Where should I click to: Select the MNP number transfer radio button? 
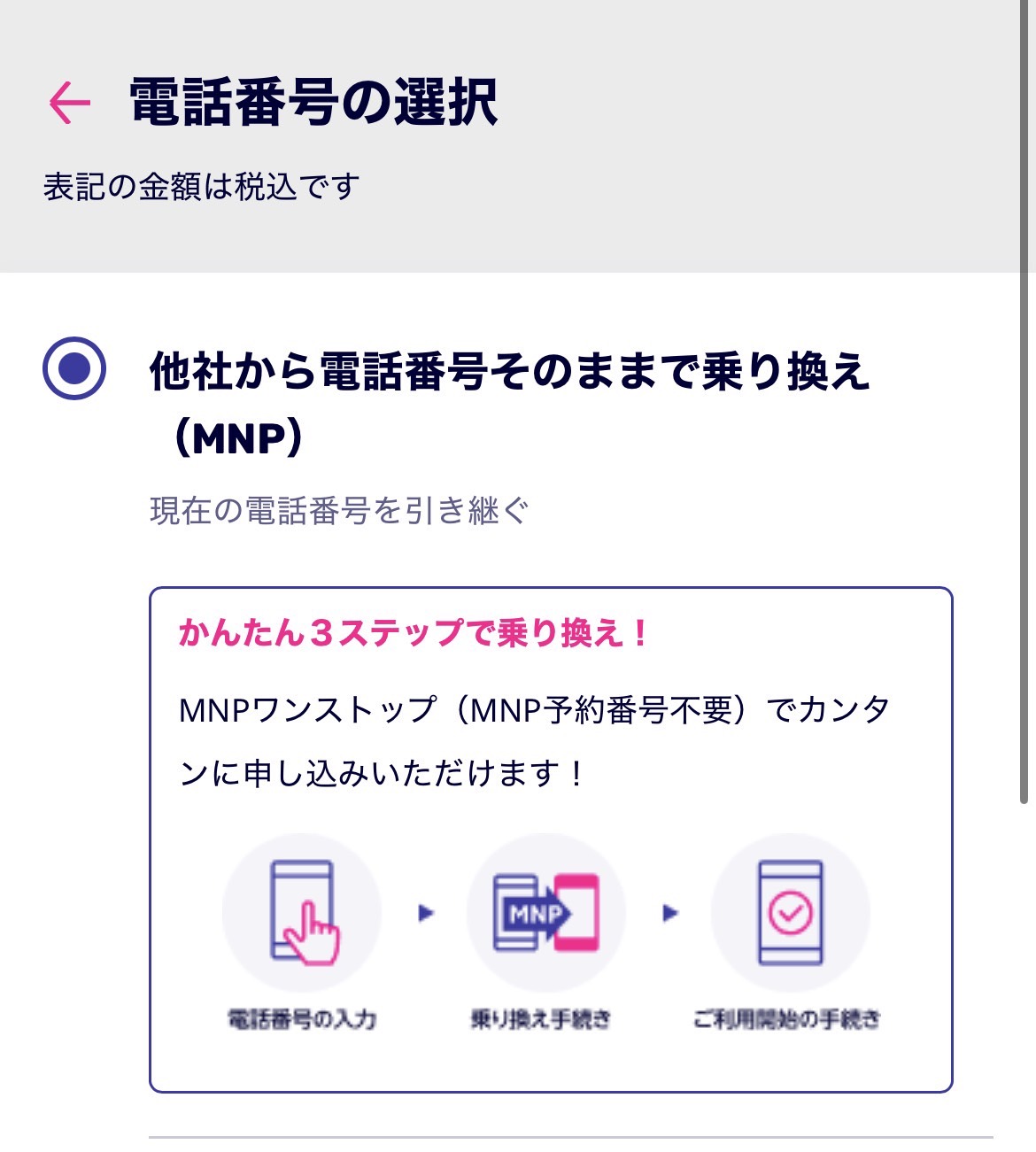coord(74,368)
